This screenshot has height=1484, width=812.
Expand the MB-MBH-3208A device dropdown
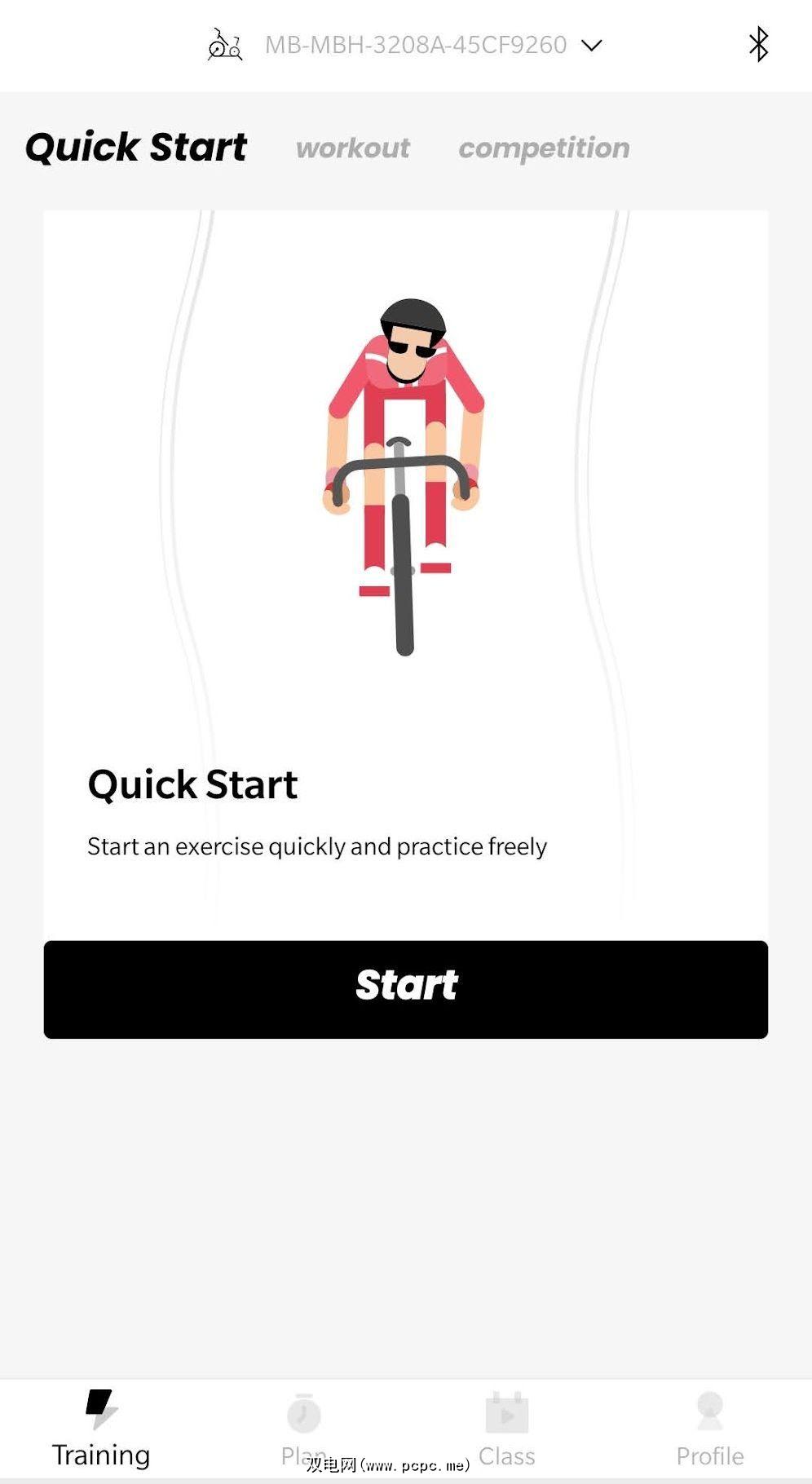(591, 46)
